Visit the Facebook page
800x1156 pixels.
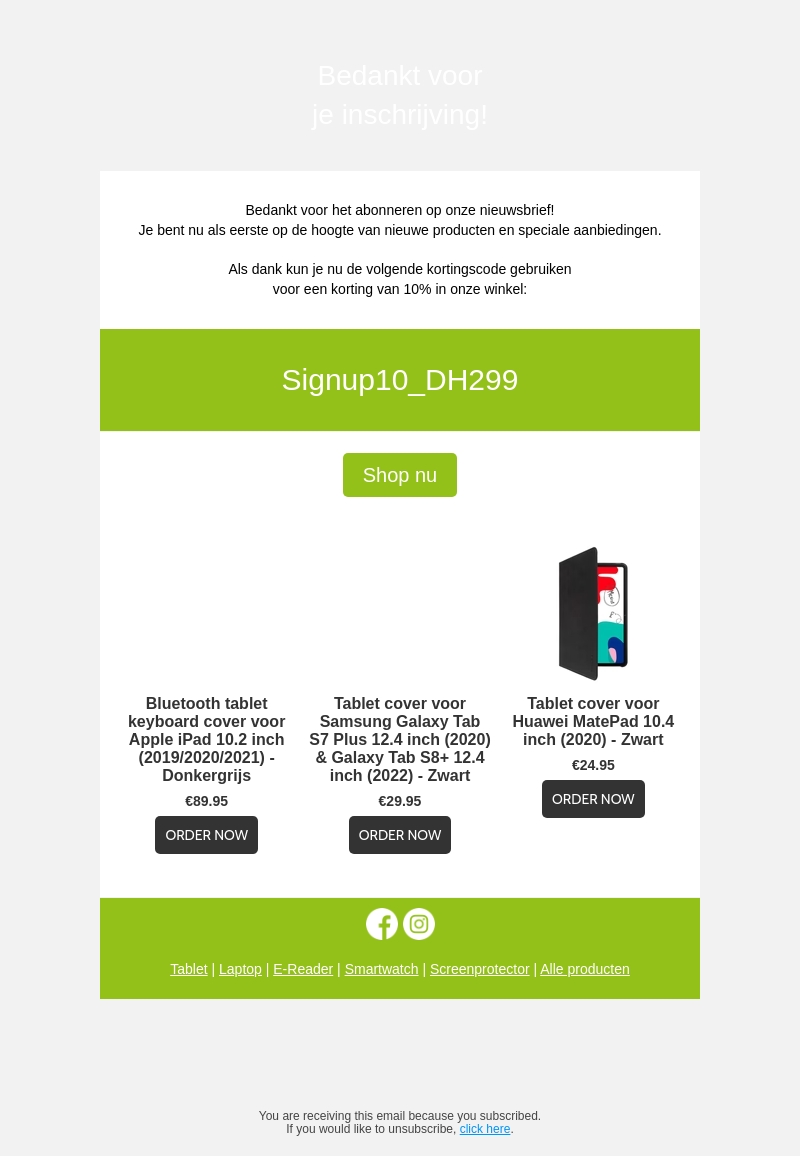[382, 924]
